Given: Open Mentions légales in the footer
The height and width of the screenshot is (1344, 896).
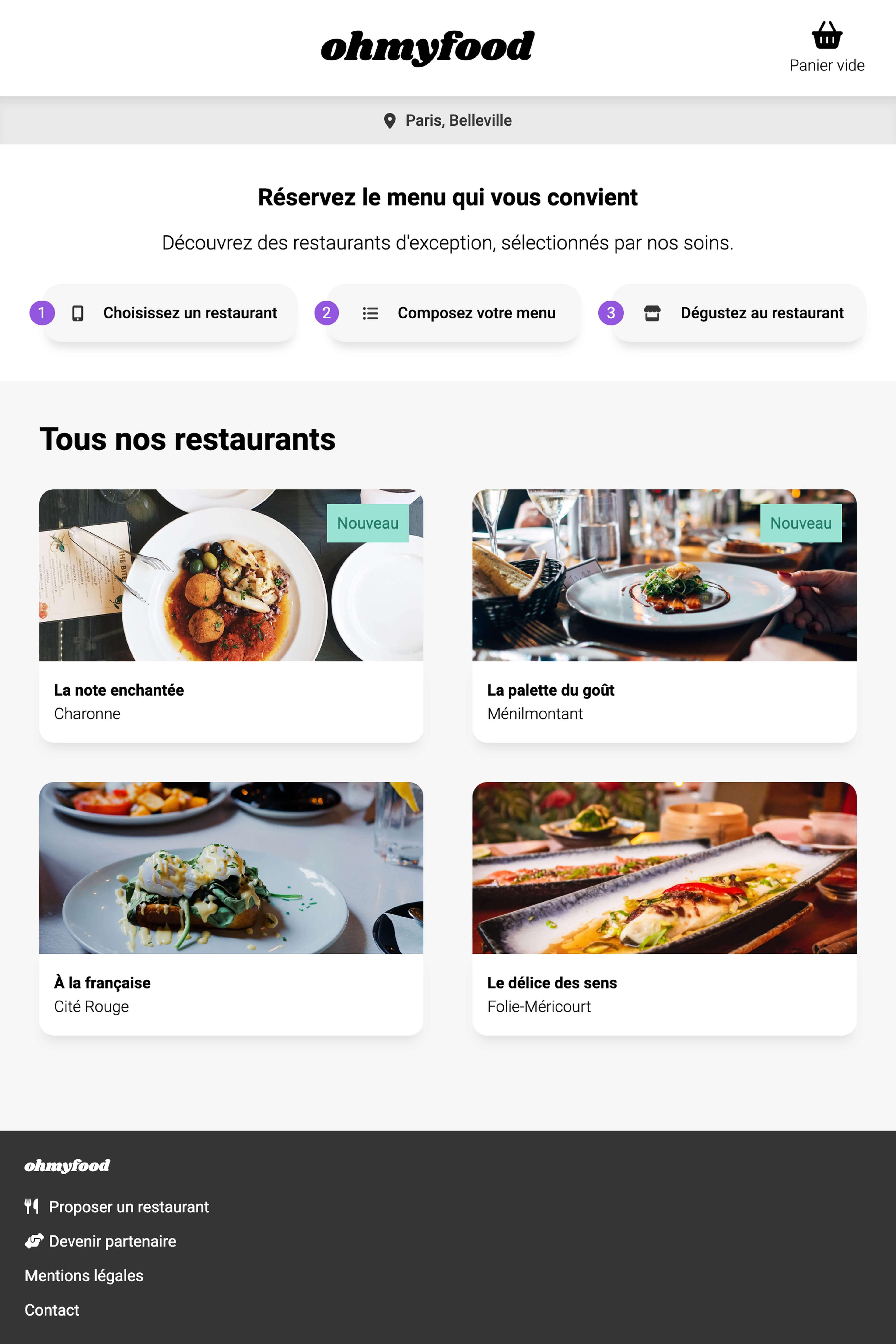Looking at the screenshot, I should [84, 1275].
